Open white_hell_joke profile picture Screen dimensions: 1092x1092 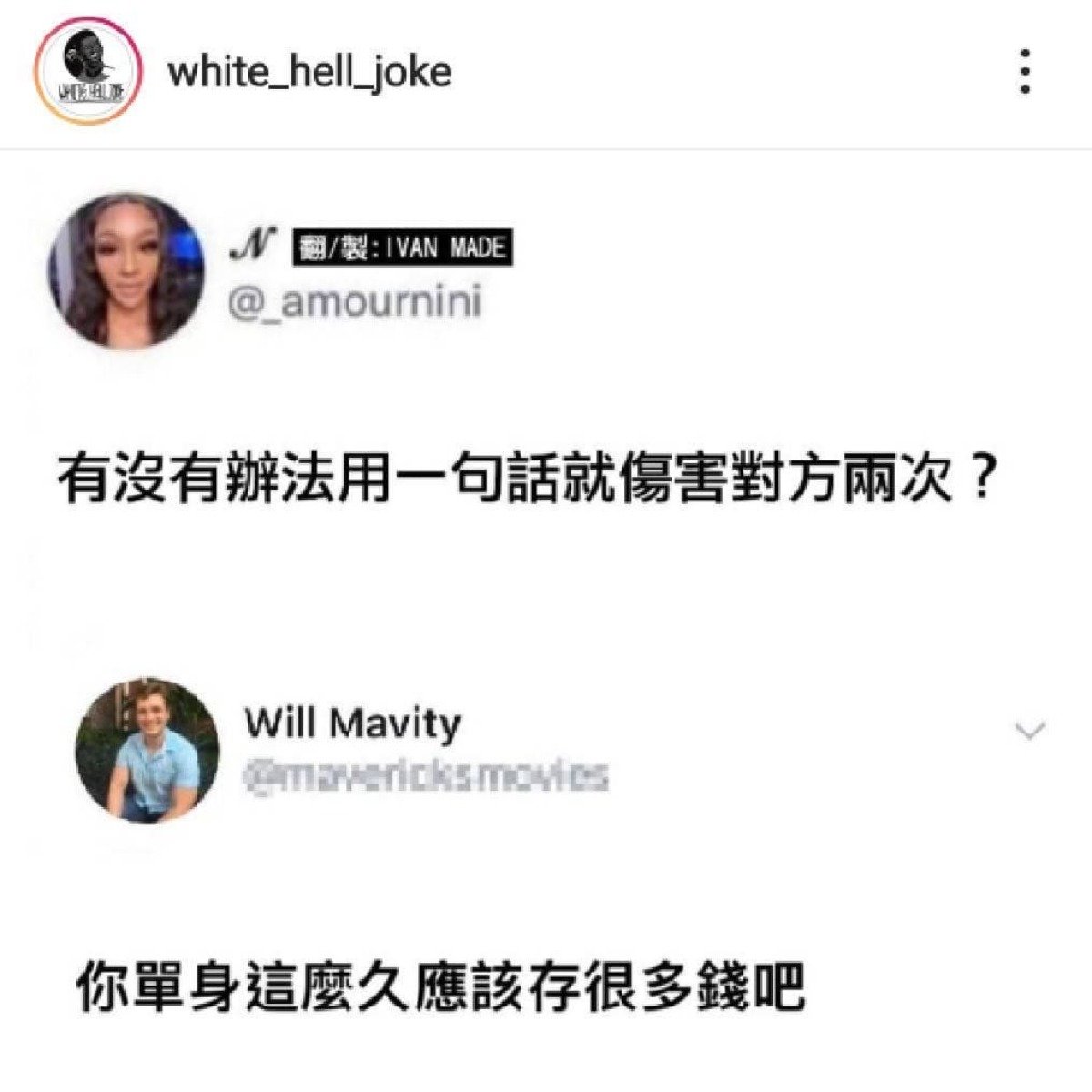click(x=87, y=73)
